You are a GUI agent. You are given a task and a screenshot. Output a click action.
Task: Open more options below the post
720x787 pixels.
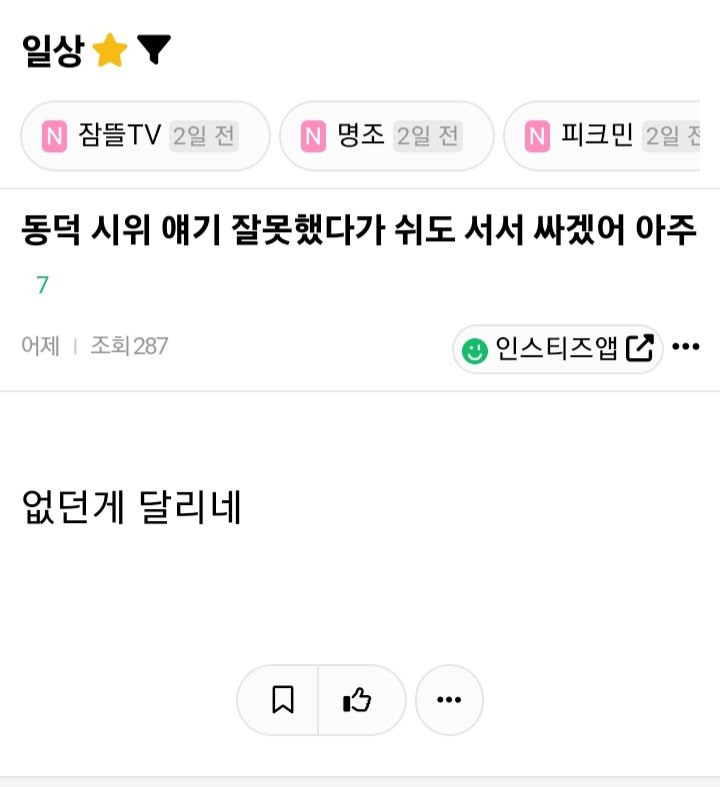[449, 700]
